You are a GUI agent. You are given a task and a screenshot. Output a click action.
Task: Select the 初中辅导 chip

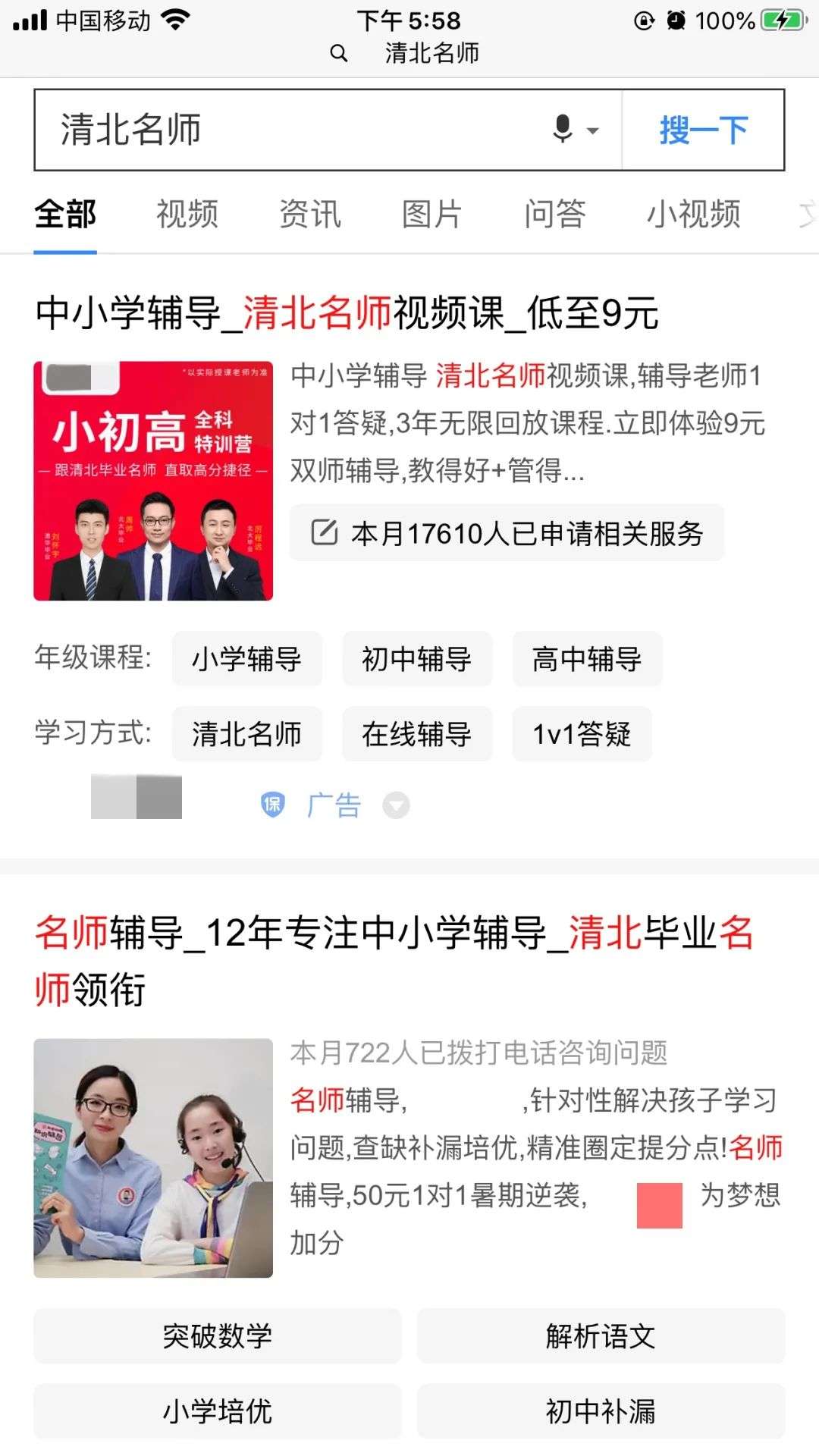pos(416,659)
